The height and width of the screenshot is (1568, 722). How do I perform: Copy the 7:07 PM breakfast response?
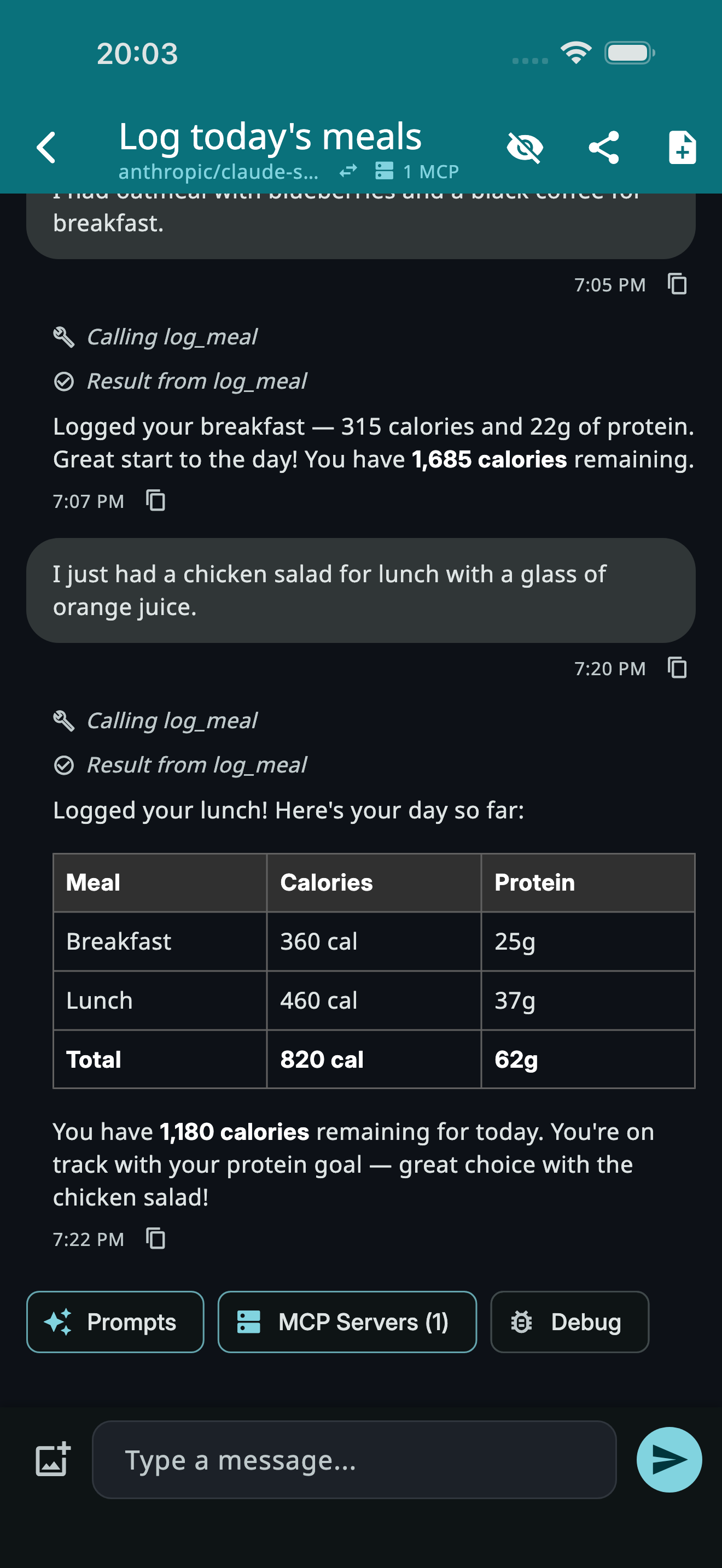(156, 500)
